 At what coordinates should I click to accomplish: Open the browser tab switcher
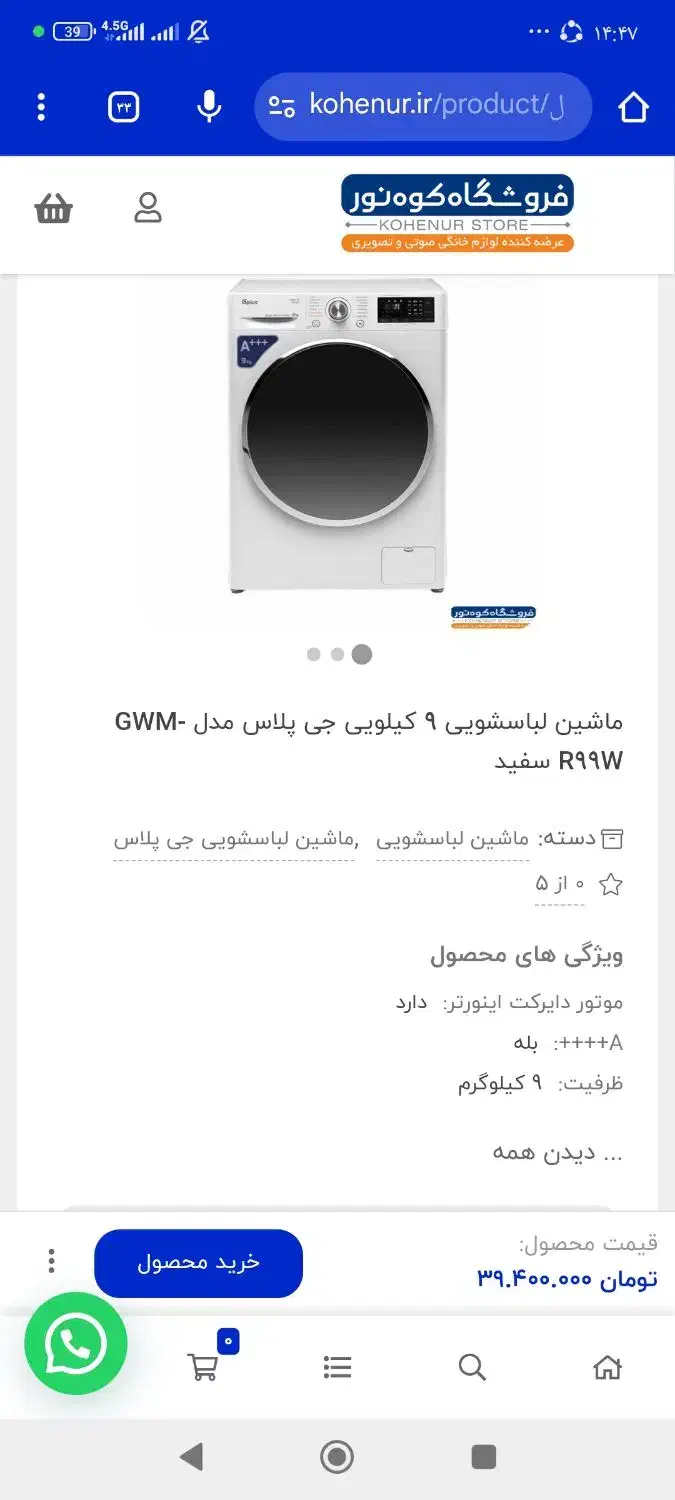pos(123,107)
